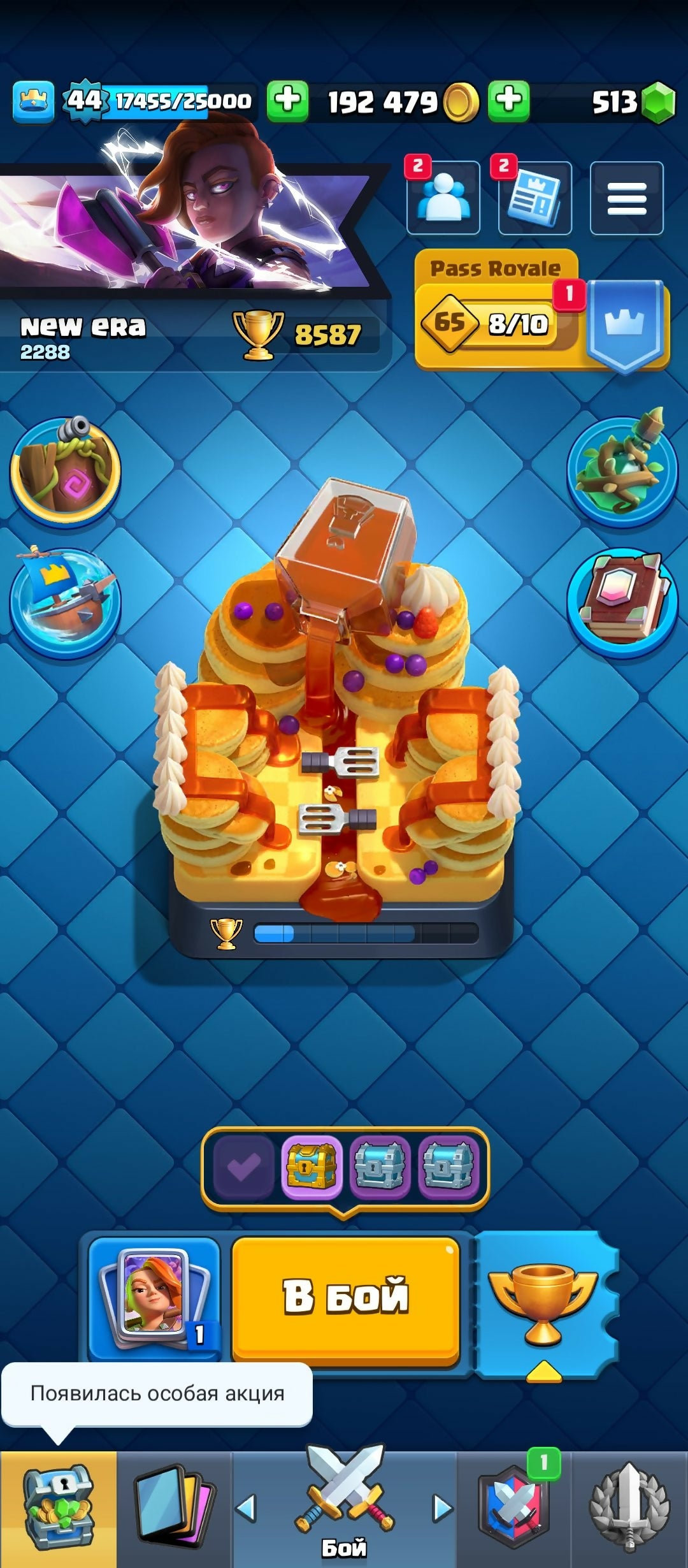Add more gold with the plus button
Image resolution: width=688 pixels, height=1568 pixels.
tap(287, 101)
